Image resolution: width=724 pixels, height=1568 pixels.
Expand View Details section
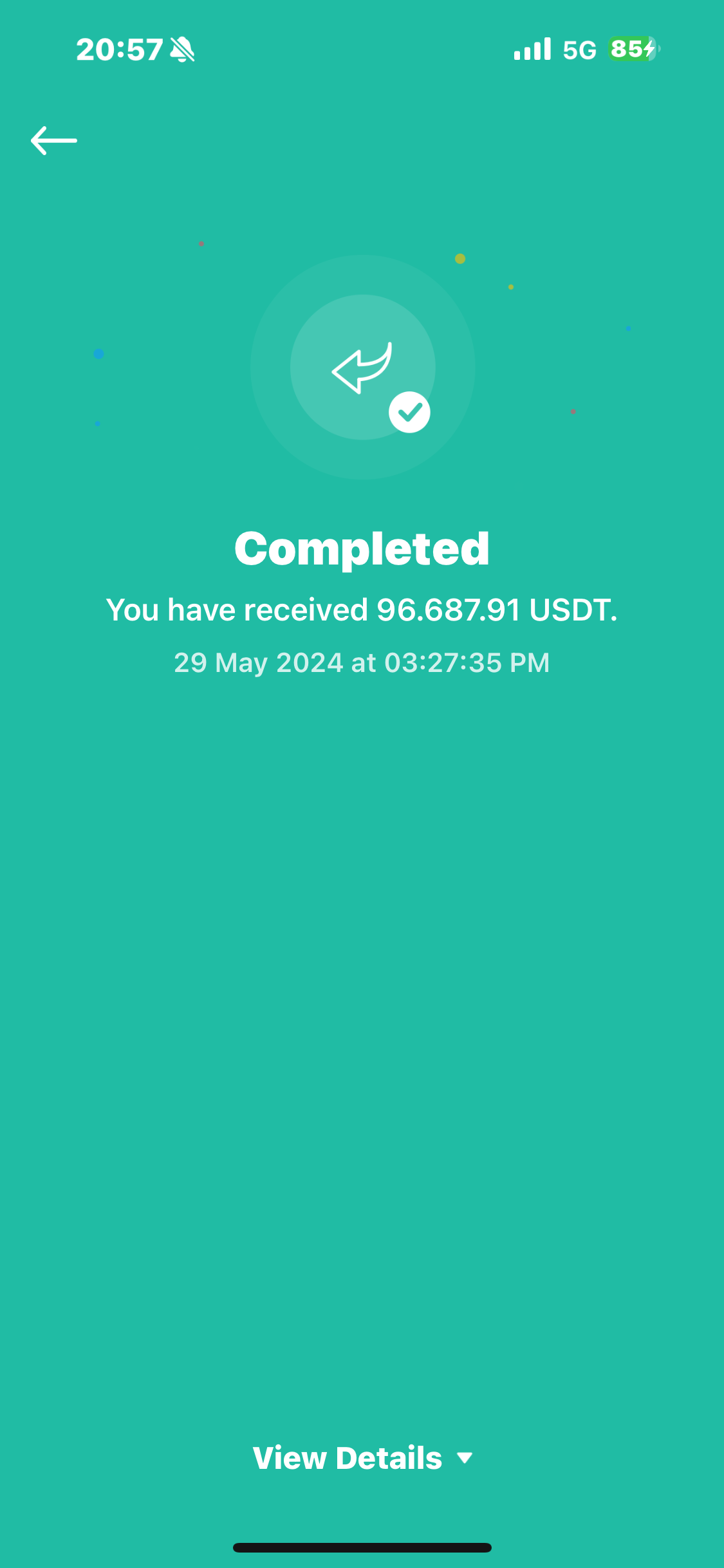[362, 1458]
